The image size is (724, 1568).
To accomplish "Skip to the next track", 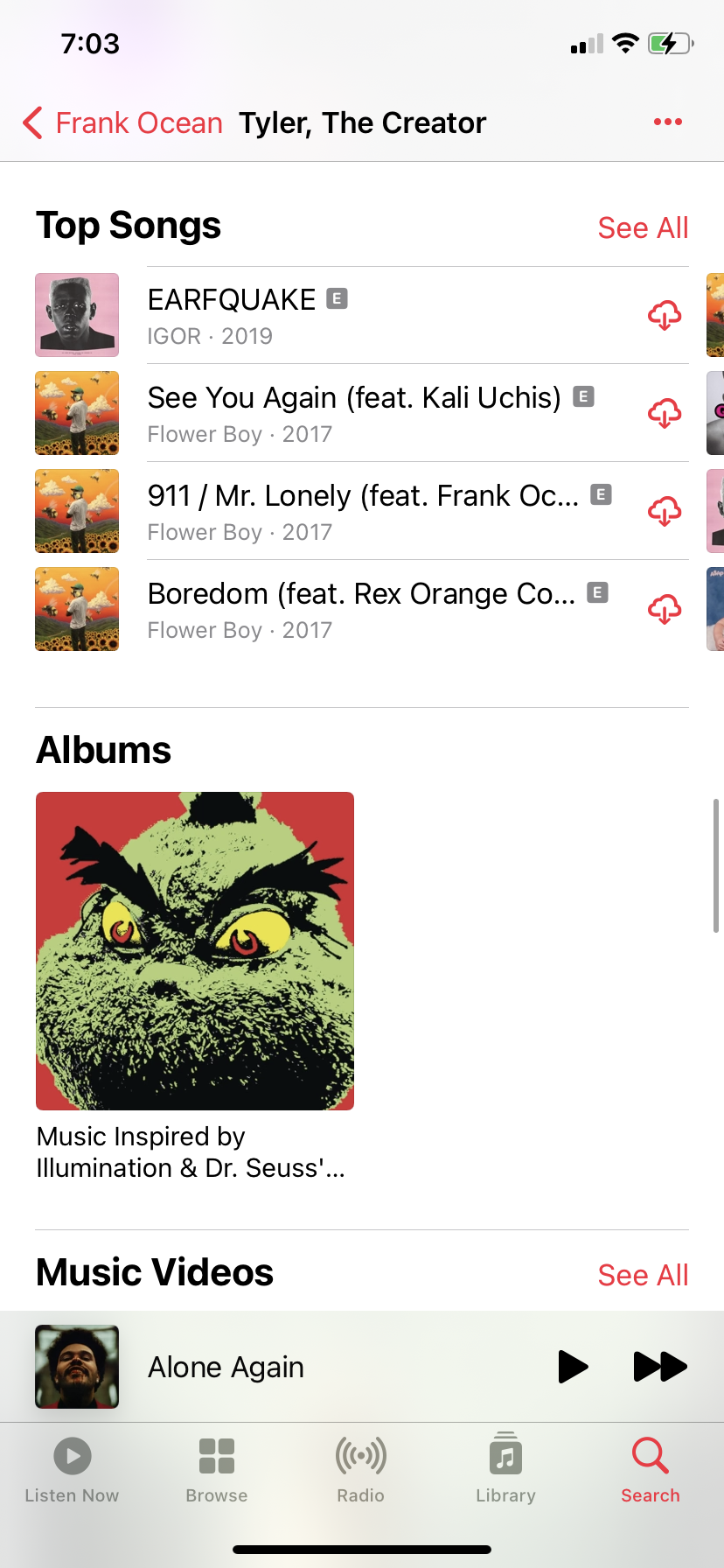I will point(659,1367).
